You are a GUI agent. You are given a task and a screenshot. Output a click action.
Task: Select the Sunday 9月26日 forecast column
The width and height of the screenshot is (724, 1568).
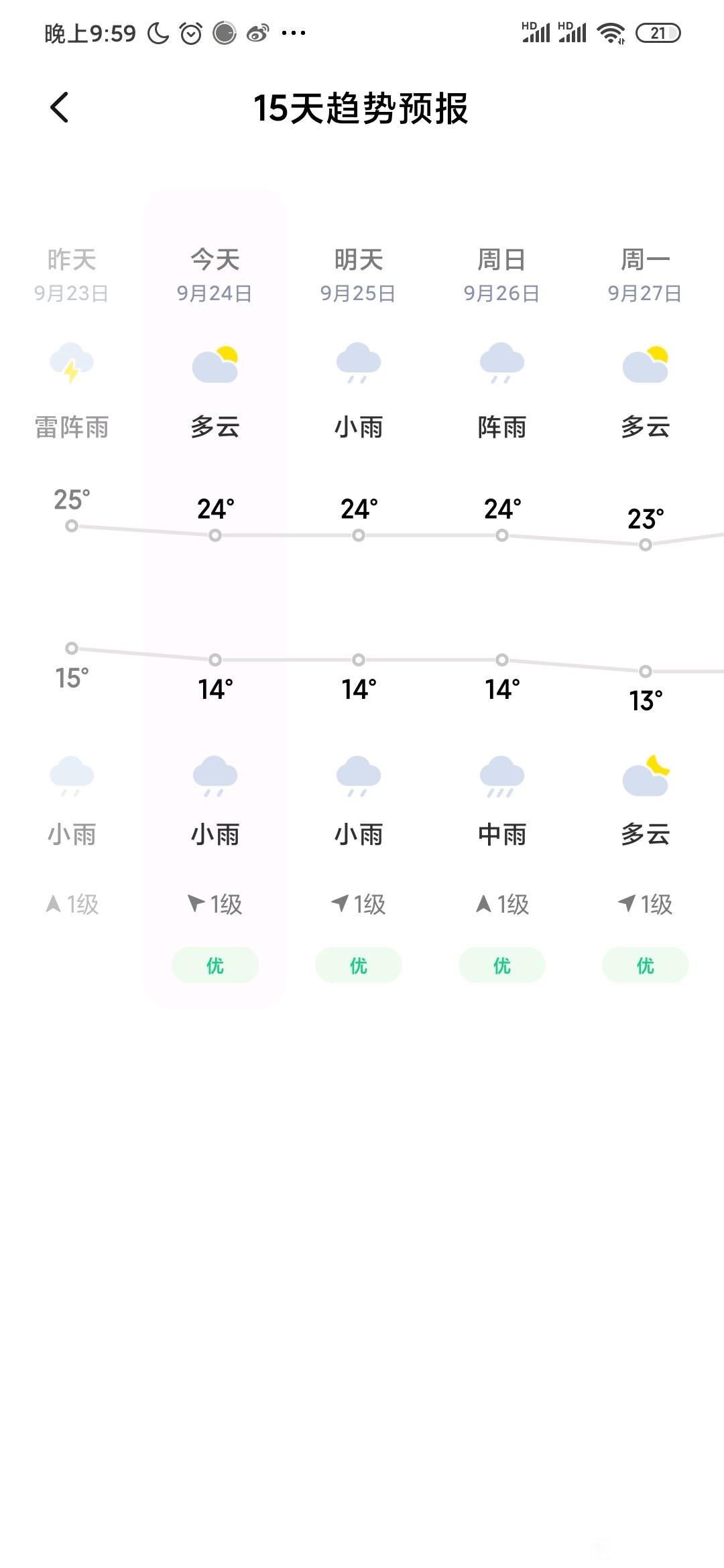(502, 598)
